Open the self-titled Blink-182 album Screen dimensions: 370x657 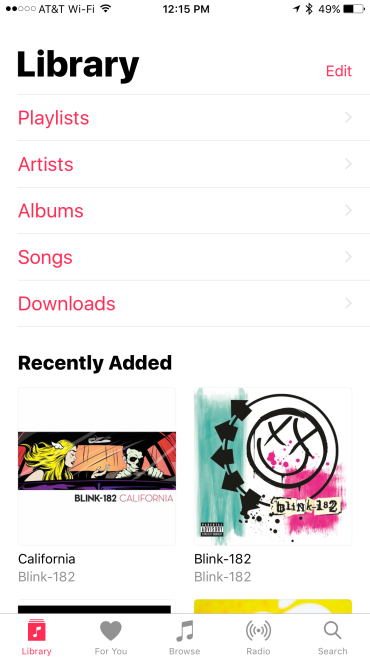273,466
